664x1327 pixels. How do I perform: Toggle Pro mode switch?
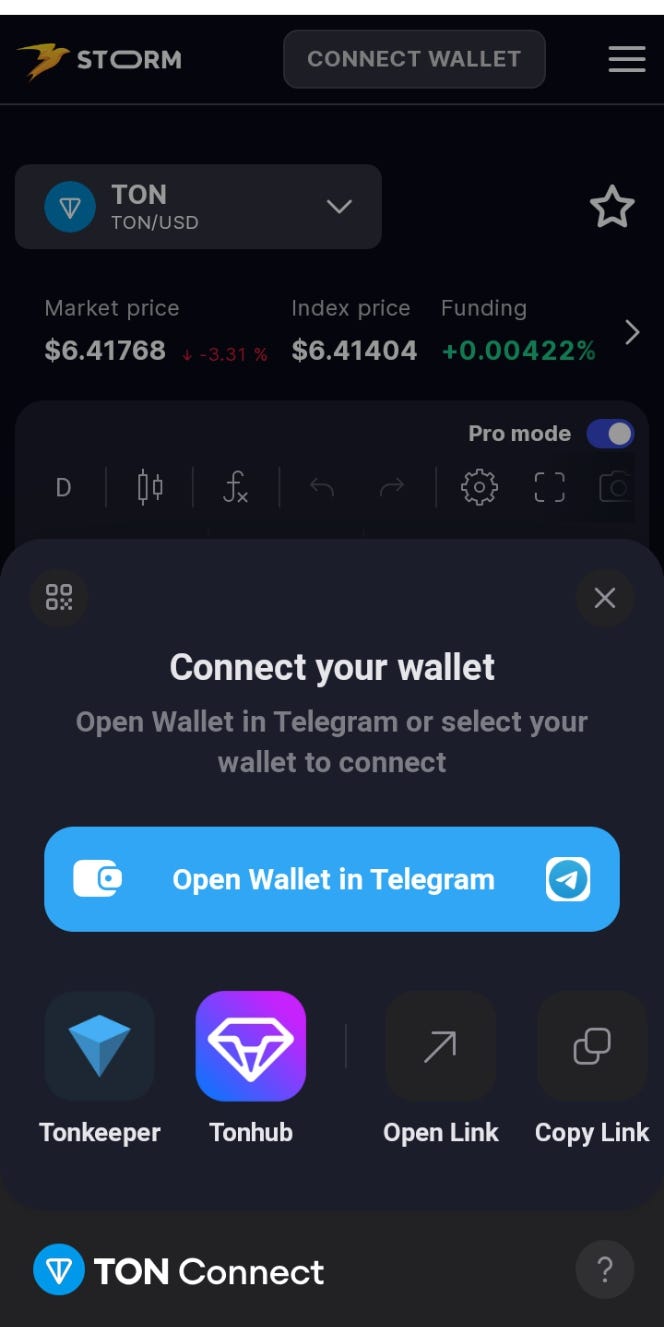[610, 434]
